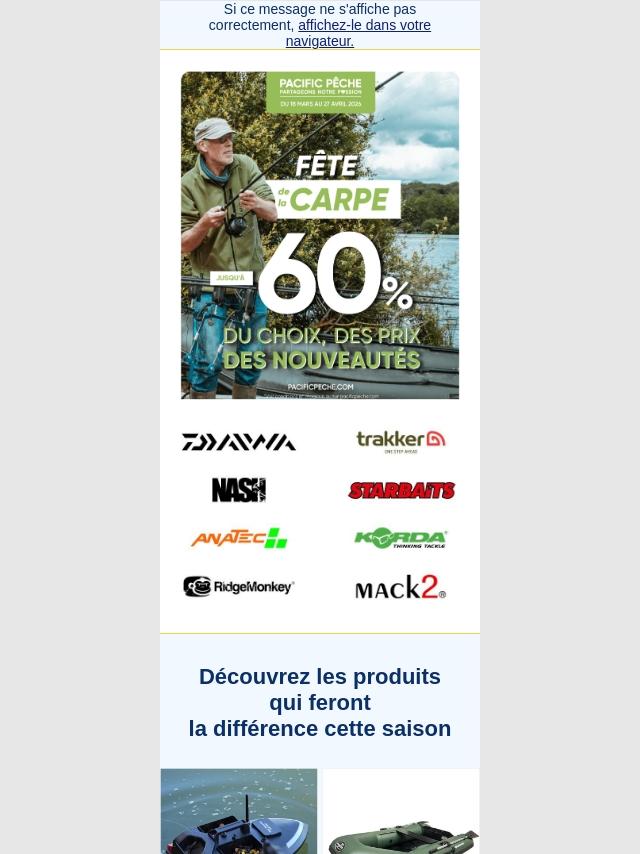The width and height of the screenshot is (640, 854).
Task: Tap the Daiwa brand logo
Action: (x=239, y=442)
